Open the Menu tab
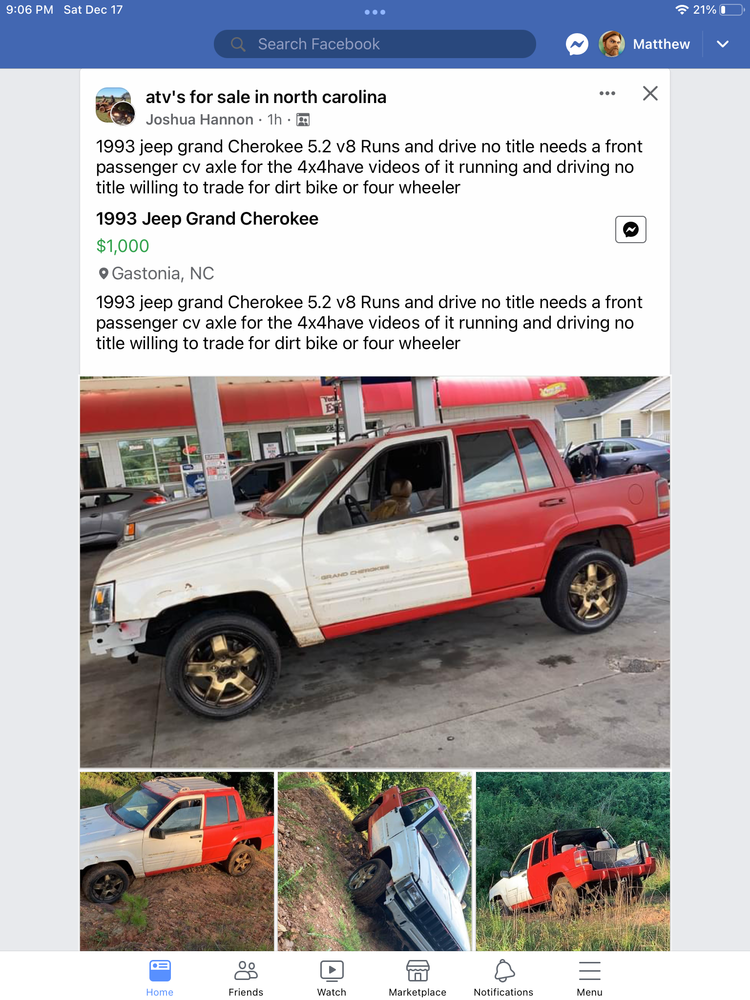Viewport: 750px width, 1000px height. [589, 977]
